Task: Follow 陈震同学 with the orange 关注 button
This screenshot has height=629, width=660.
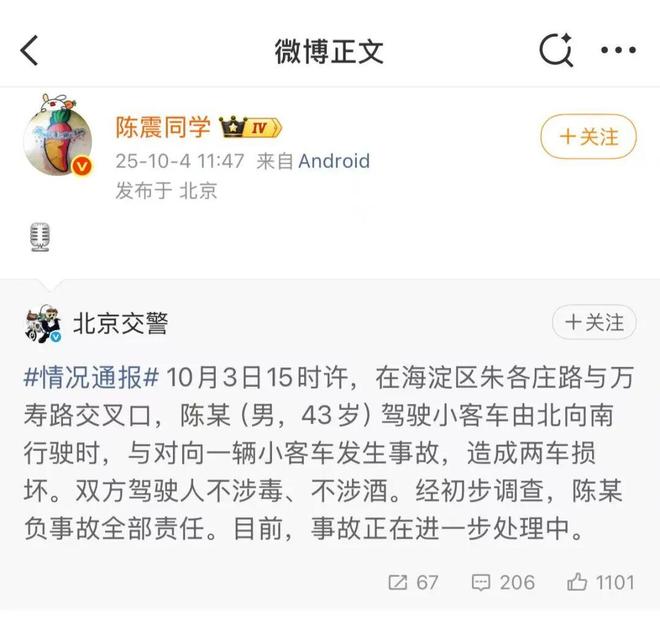Action: (x=588, y=137)
